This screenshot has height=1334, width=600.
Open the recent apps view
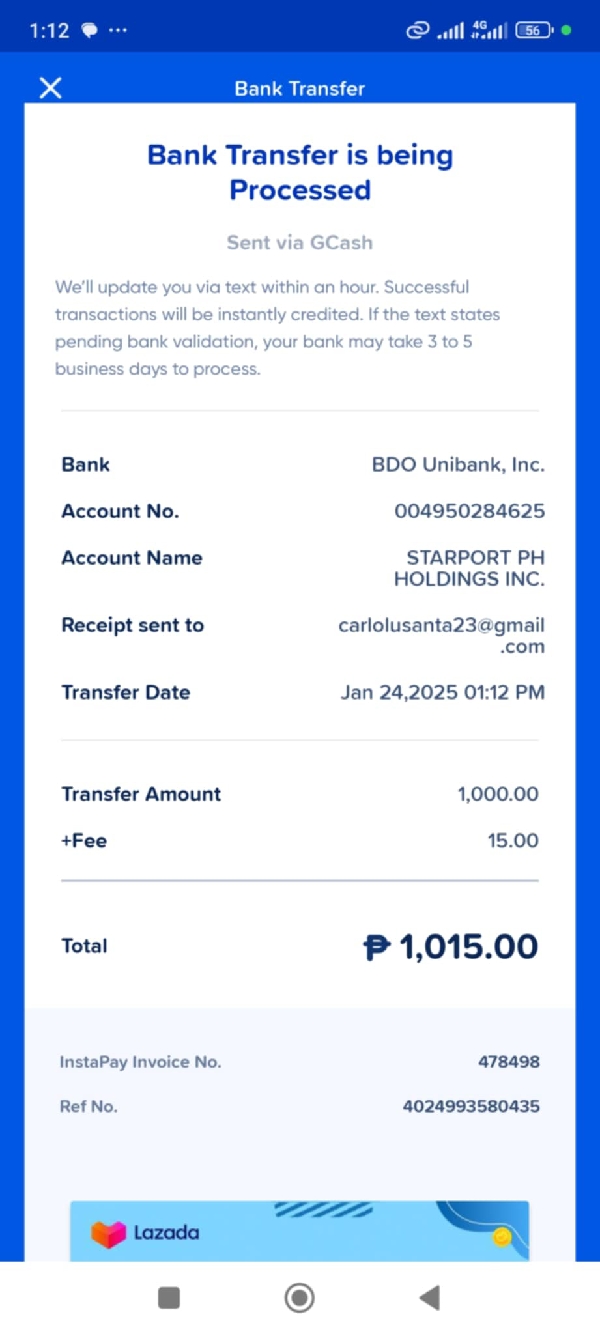169,1298
